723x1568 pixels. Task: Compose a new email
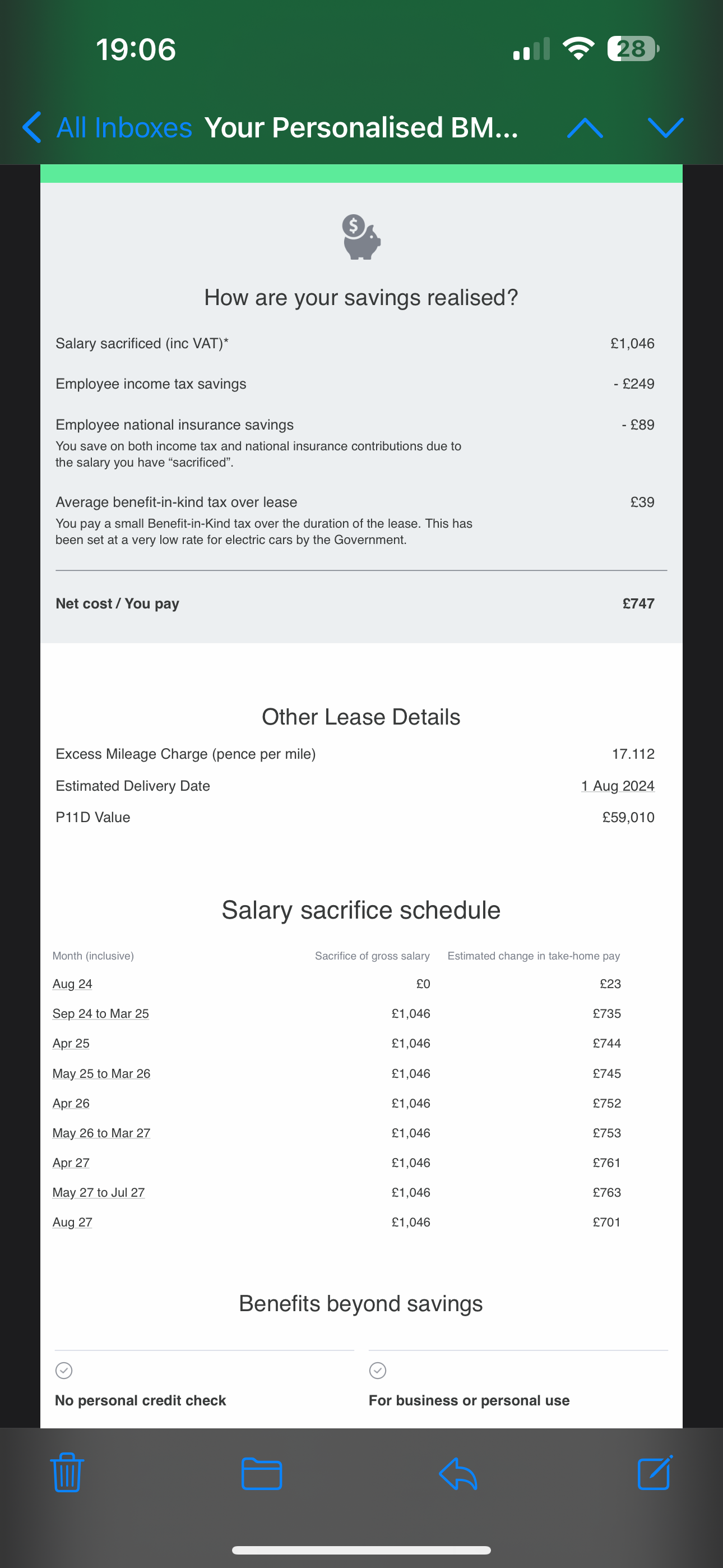click(655, 1473)
